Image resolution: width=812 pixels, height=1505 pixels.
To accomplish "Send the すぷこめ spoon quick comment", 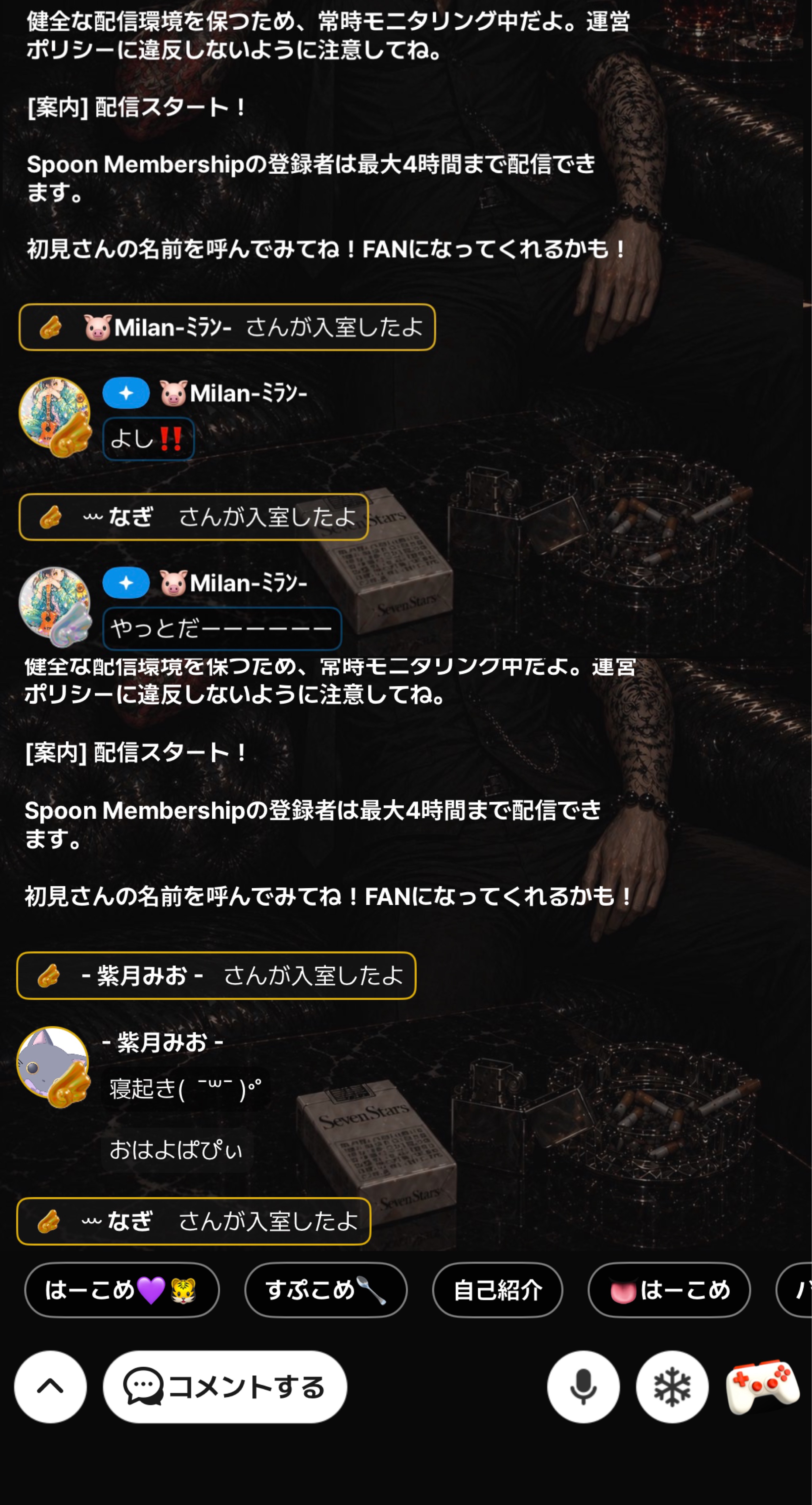I will tap(326, 1290).
